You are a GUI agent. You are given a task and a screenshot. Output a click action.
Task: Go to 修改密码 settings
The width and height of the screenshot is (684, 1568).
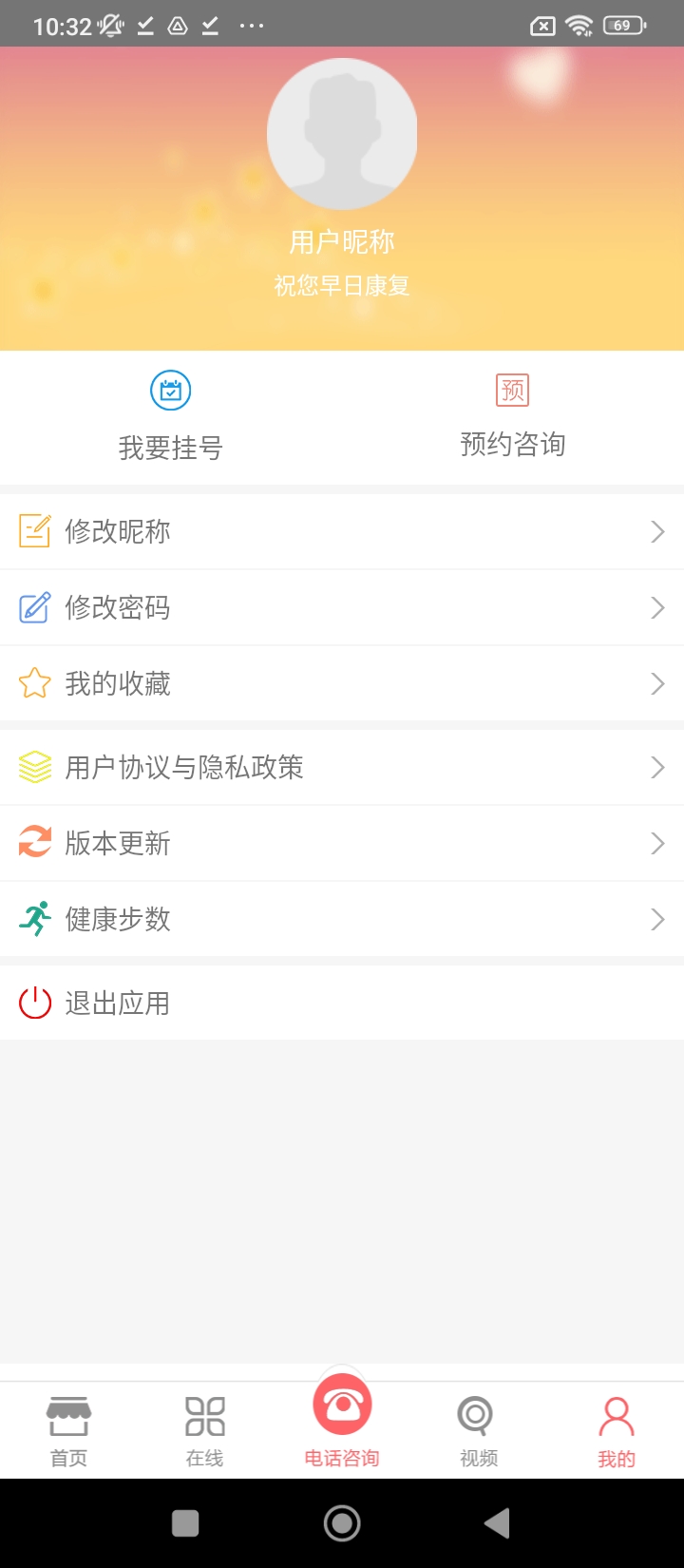point(342,607)
